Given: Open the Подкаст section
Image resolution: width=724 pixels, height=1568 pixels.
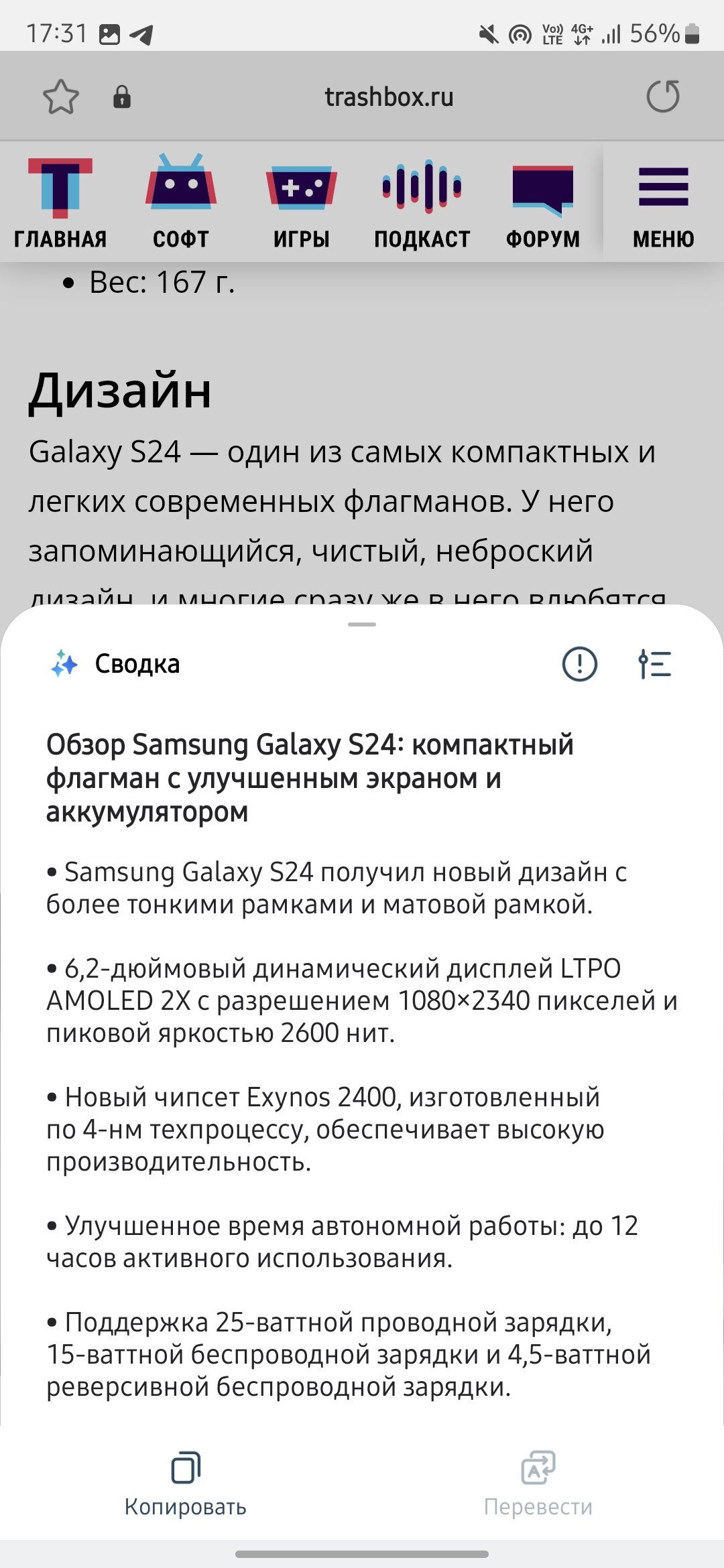Looking at the screenshot, I should tap(422, 202).
